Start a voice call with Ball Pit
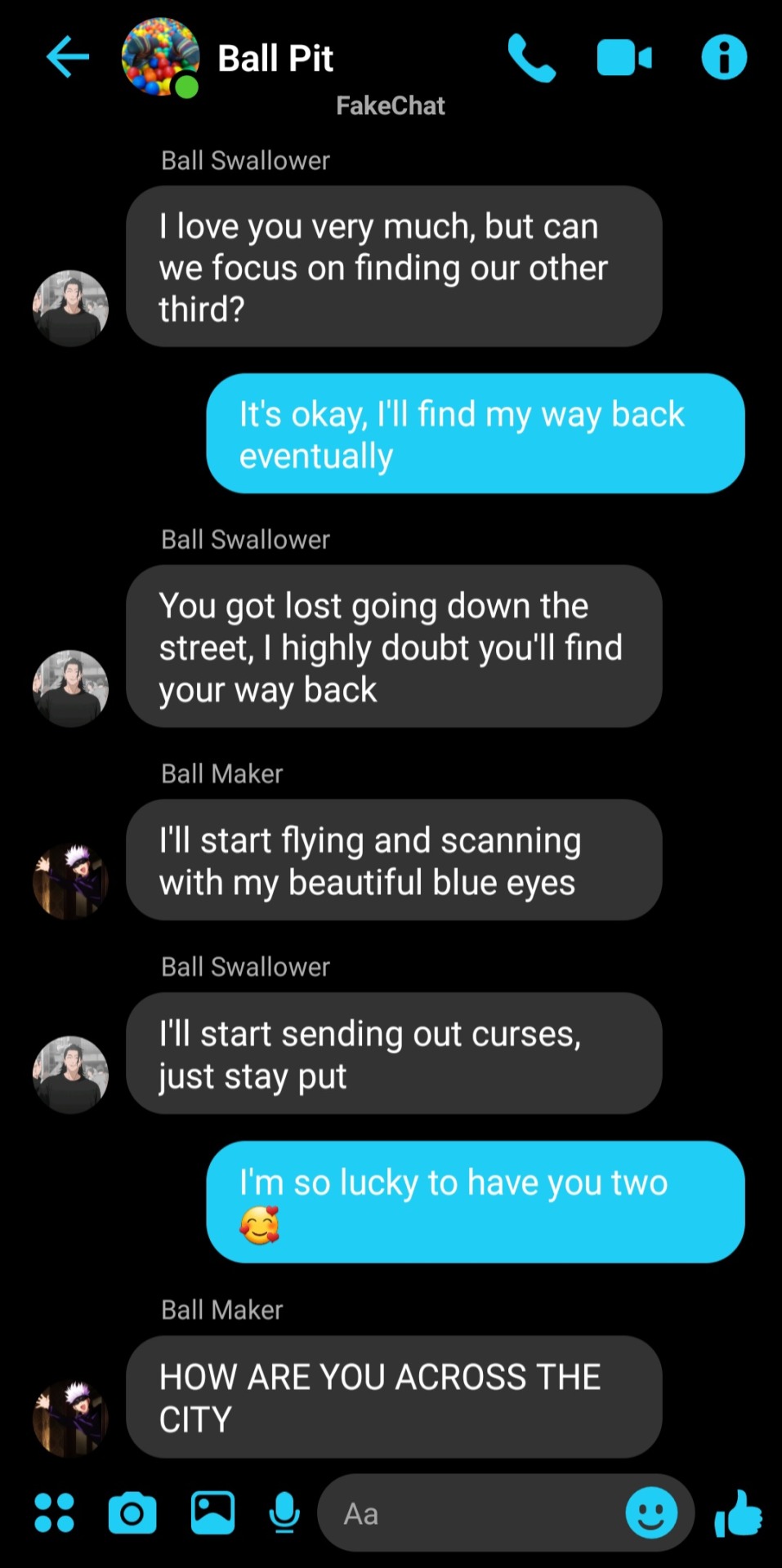782x1568 pixels. coord(531,58)
